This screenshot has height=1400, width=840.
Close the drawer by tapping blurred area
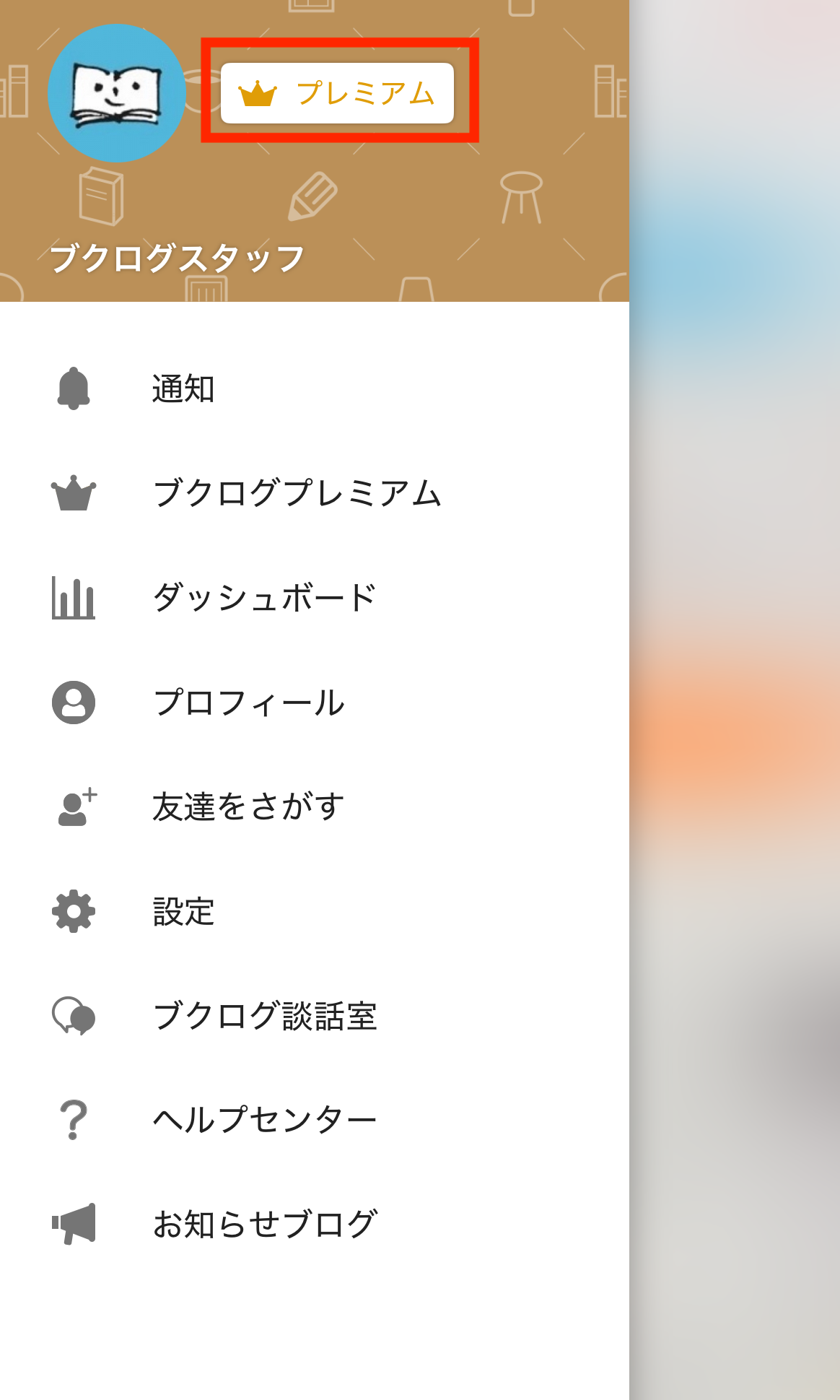coord(735,700)
